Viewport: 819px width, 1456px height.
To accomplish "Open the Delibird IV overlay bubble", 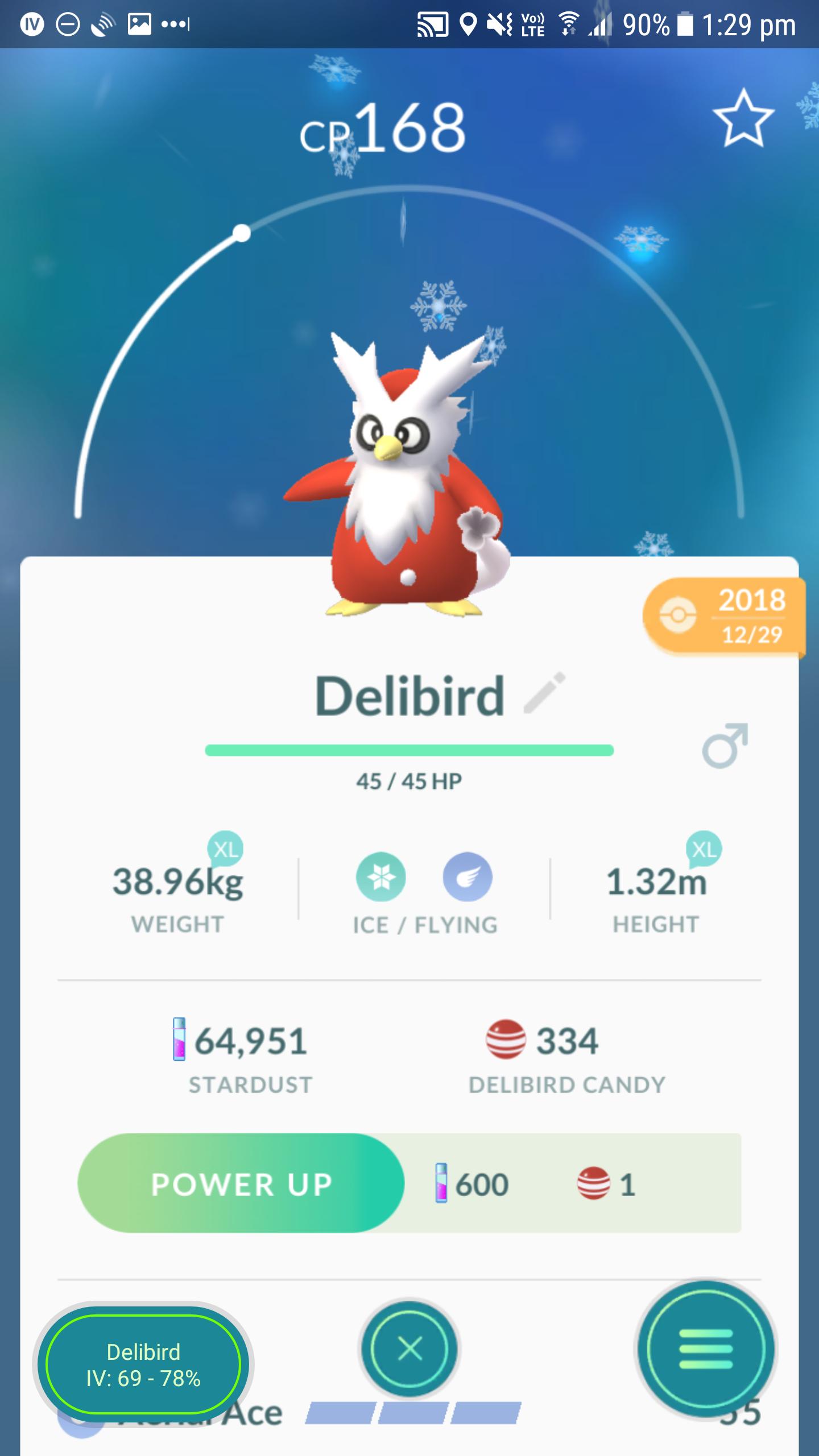I will tap(143, 1365).
